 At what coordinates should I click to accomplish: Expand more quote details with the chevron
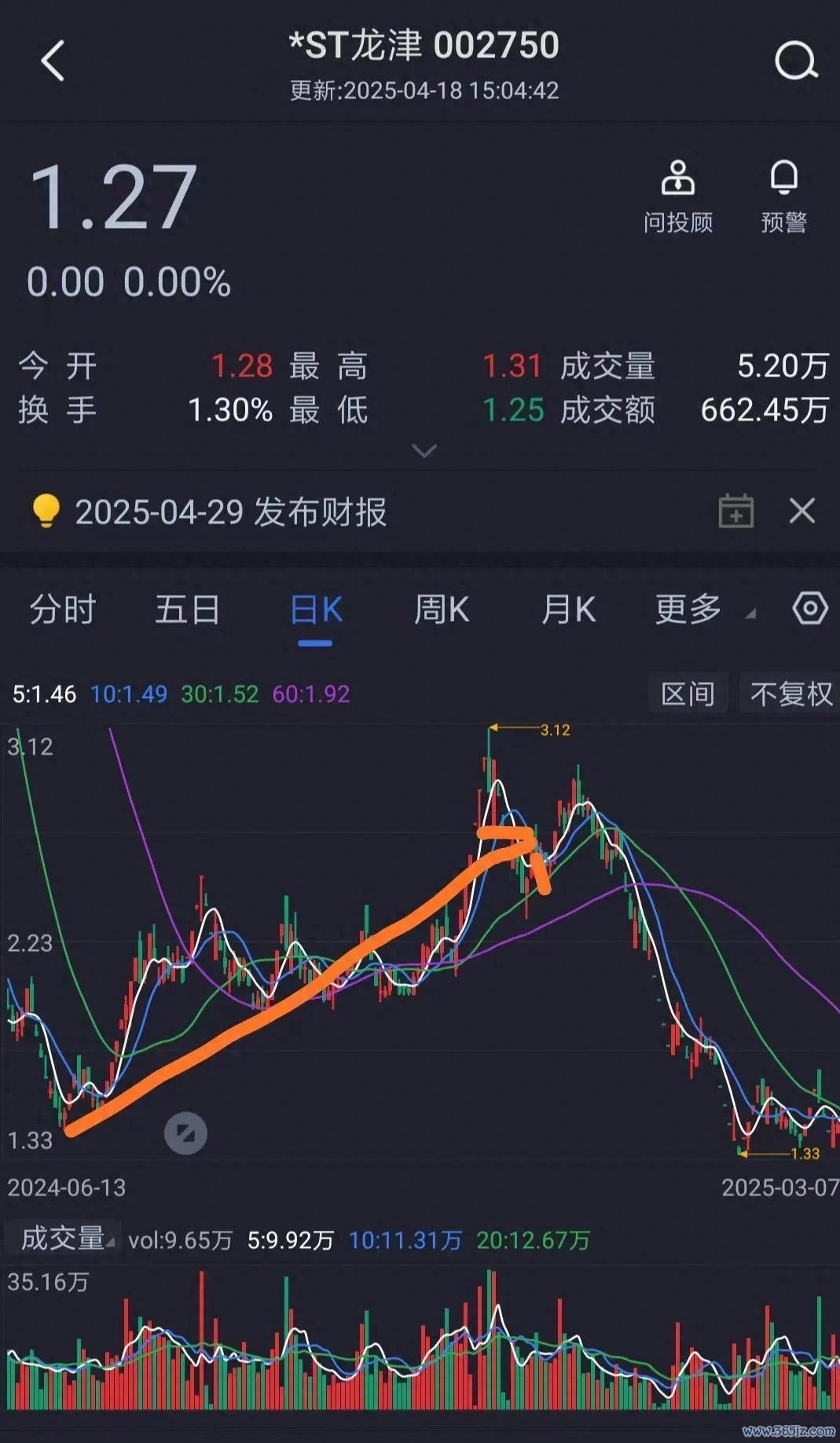pyautogui.click(x=424, y=450)
